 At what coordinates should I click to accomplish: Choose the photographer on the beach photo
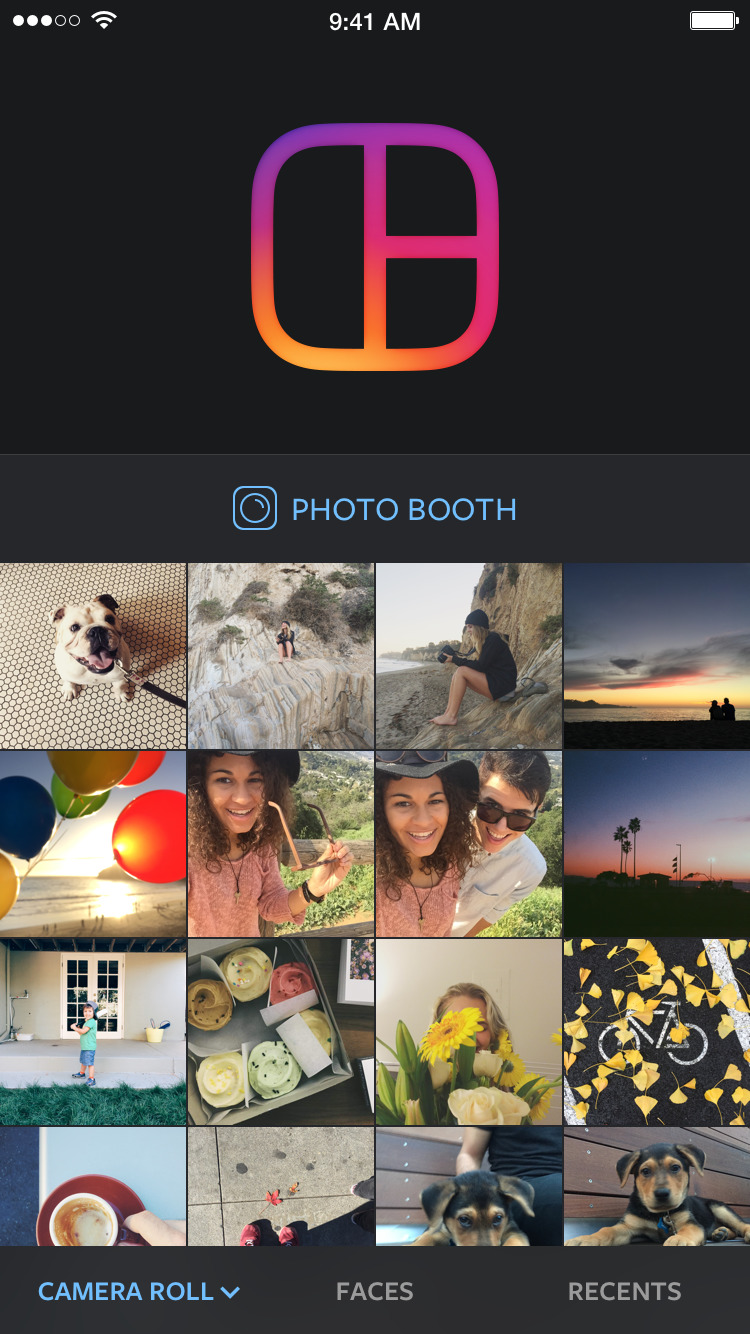tap(469, 655)
